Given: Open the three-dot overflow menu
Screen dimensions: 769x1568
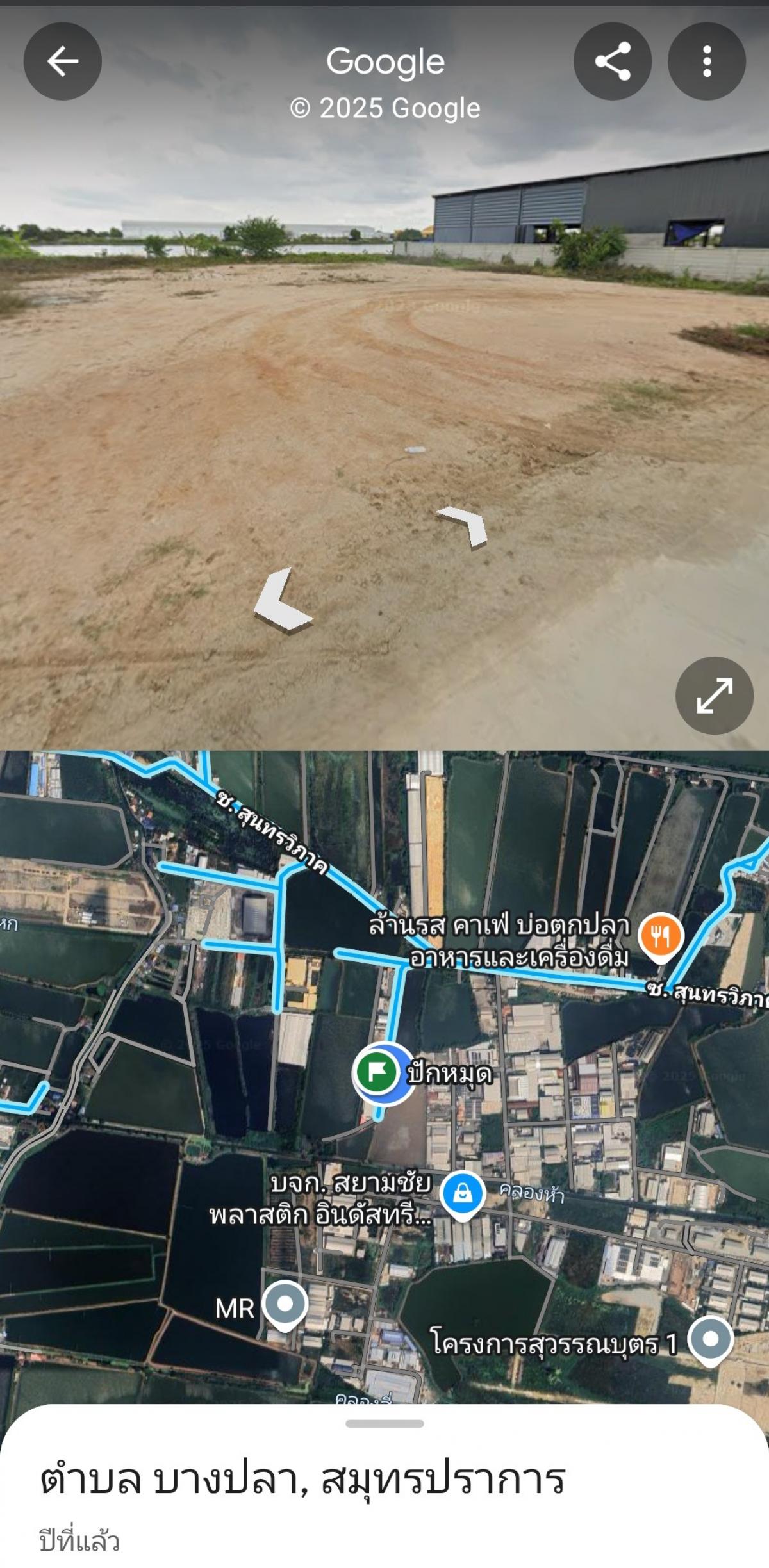Looking at the screenshot, I should click(x=707, y=61).
